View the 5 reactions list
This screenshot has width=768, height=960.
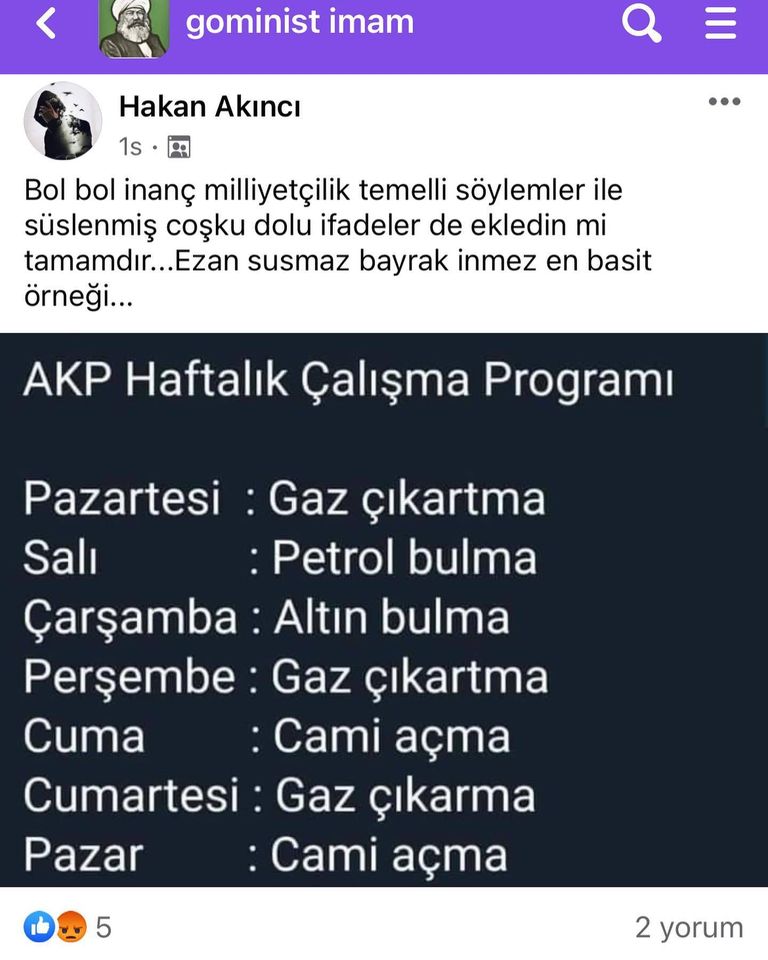[x=68, y=927]
